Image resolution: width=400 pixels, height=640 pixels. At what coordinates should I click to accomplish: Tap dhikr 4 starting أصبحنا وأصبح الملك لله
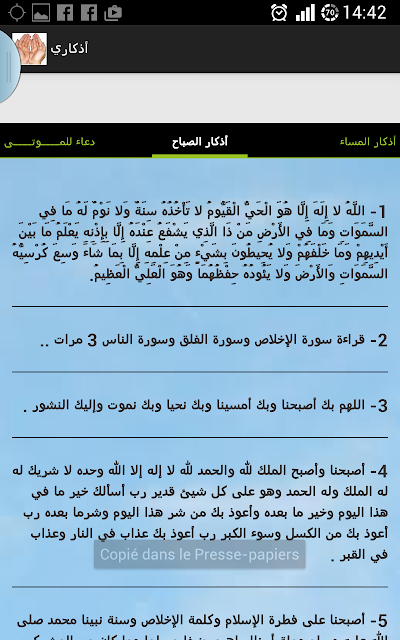tap(200, 513)
